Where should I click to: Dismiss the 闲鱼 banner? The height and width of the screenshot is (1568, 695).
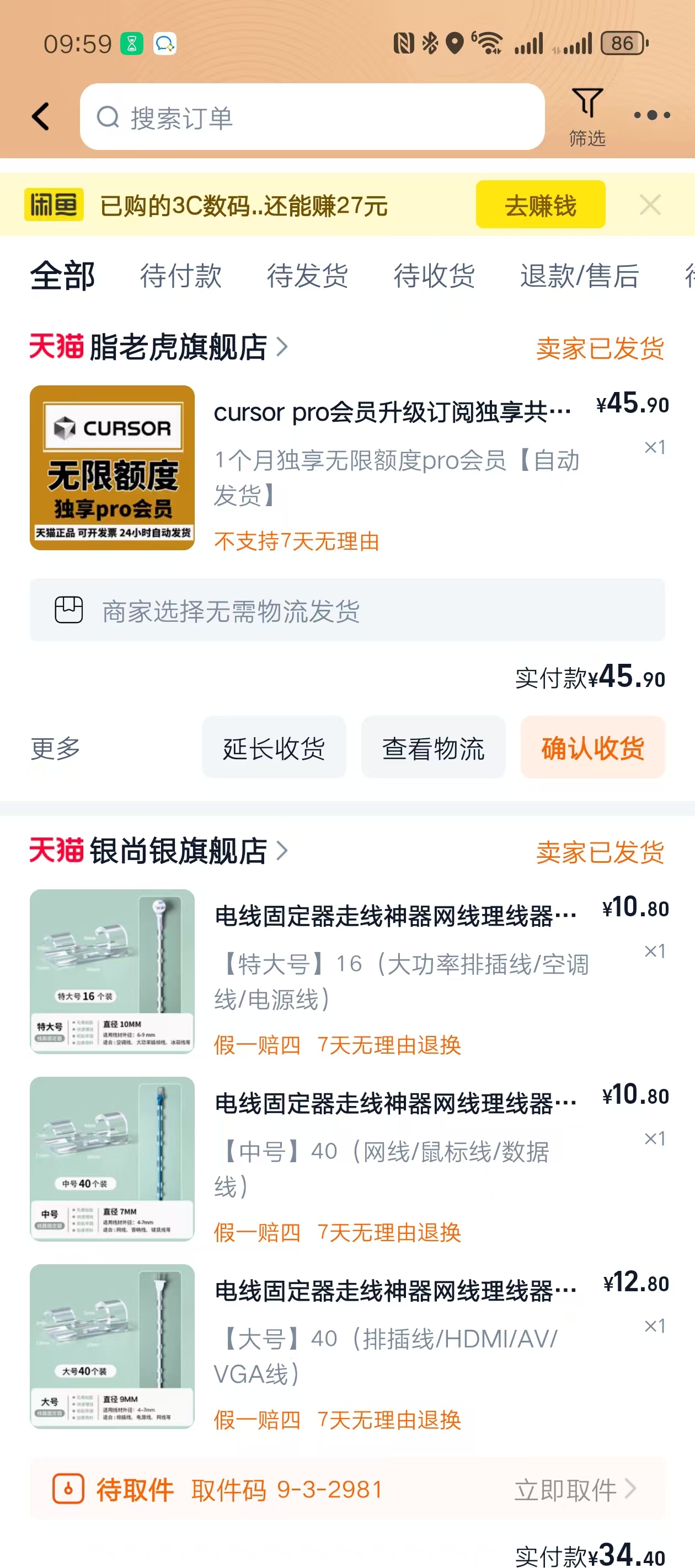650,205
